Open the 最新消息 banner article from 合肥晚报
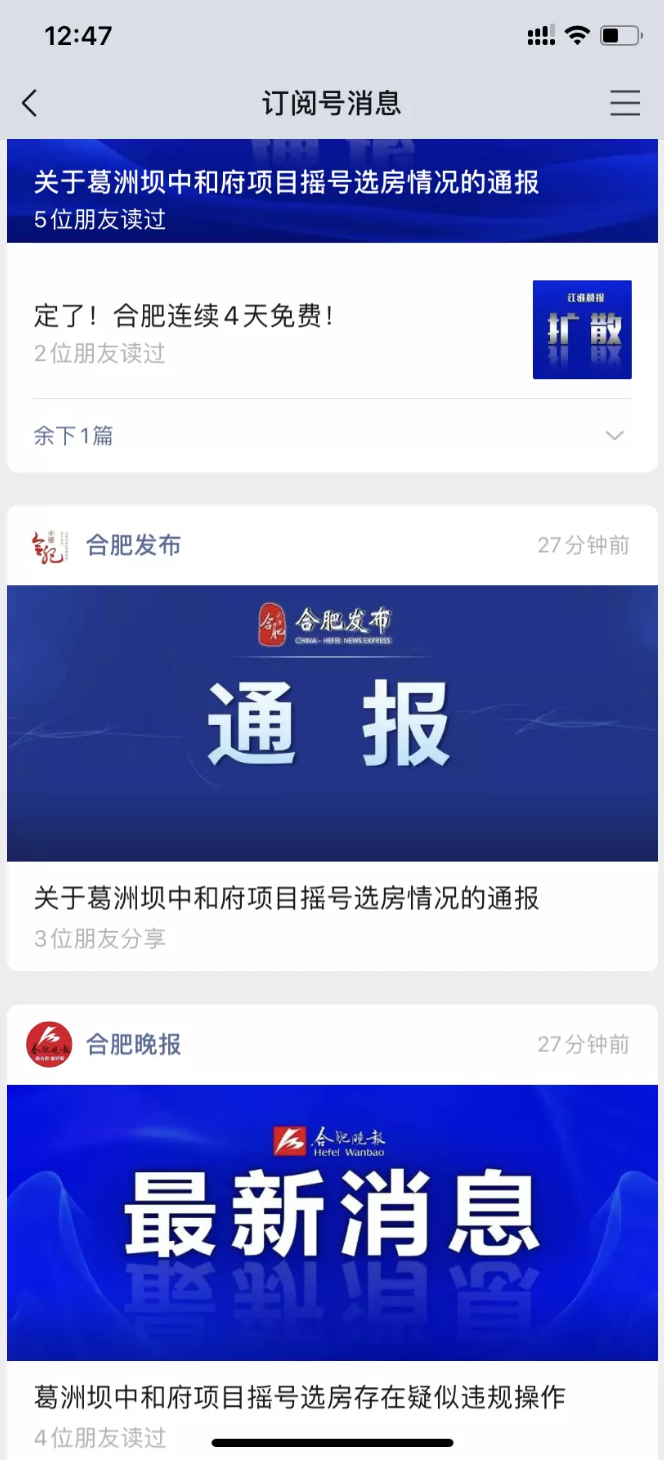This screenshot has height=1460, width=664. (332, 1222)
